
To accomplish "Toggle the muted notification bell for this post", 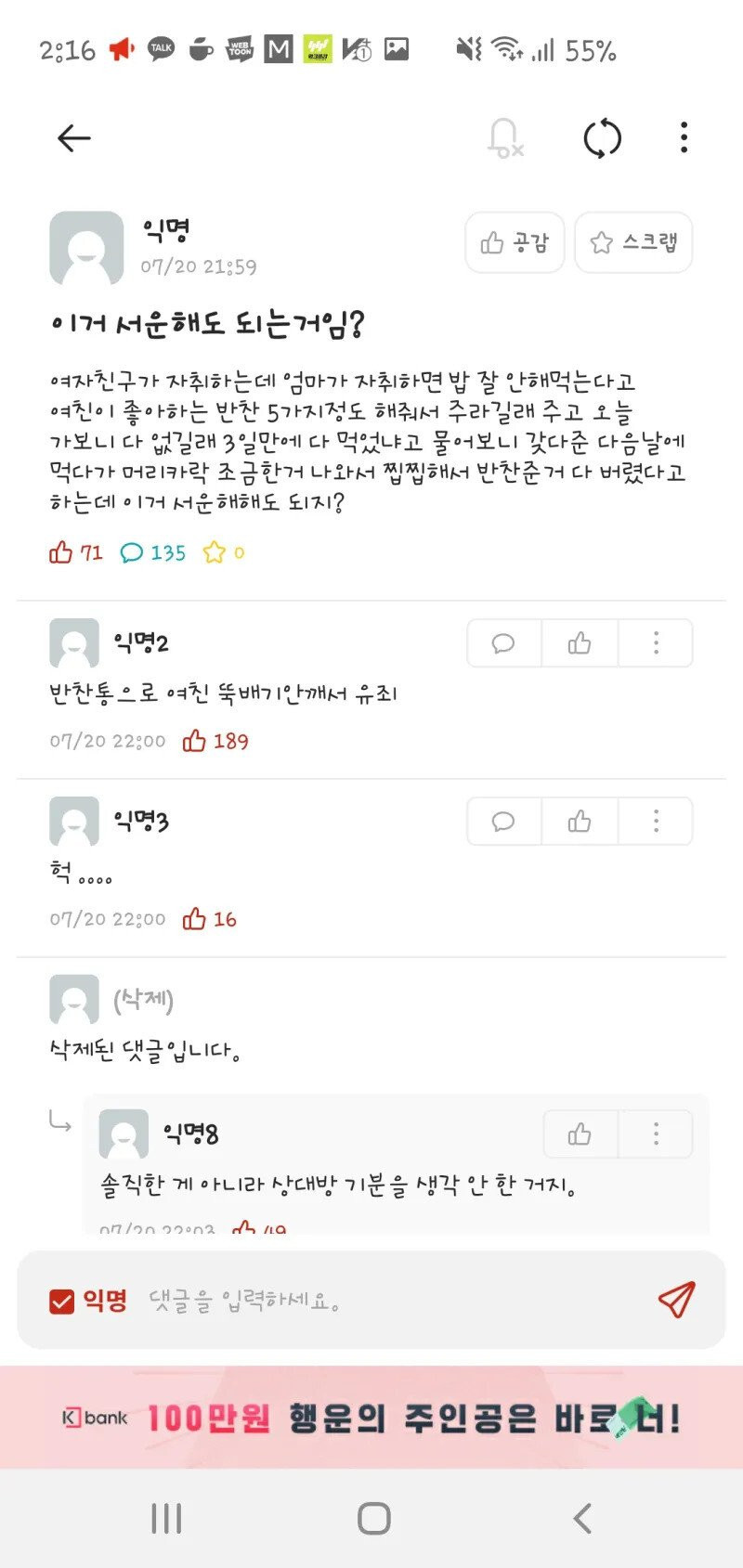I will coord(505,138).
